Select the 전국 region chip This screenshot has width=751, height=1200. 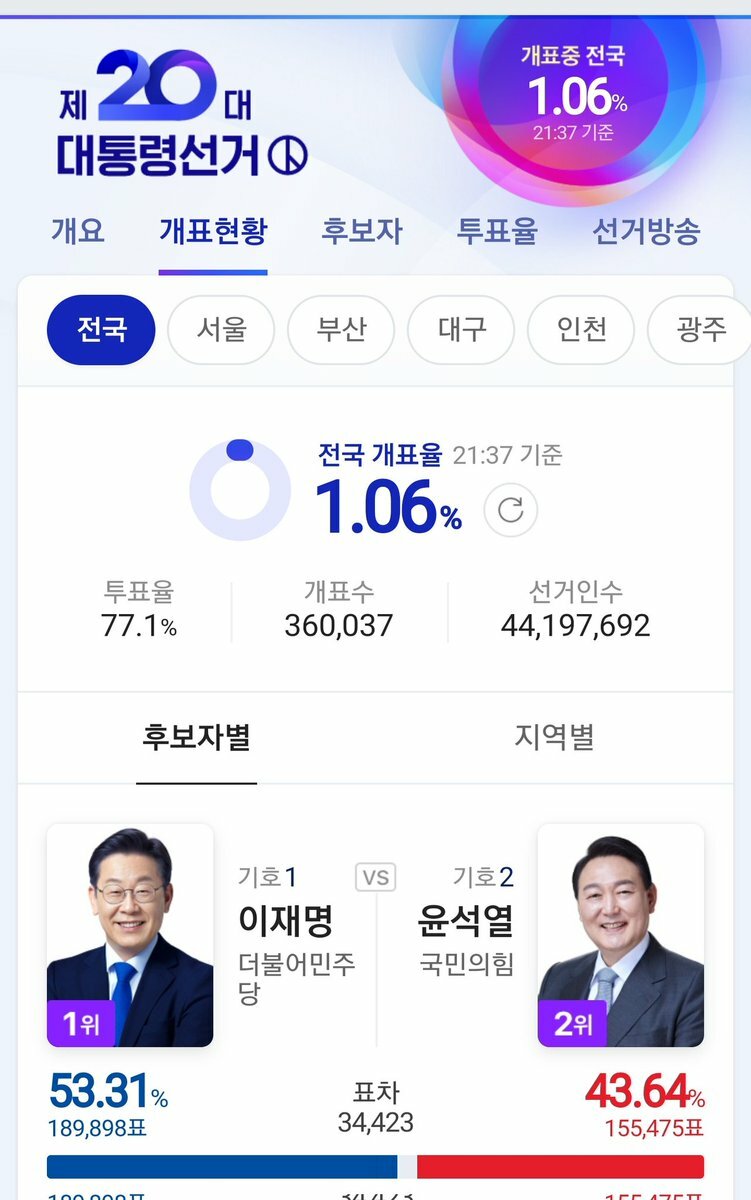coord(101,329)
